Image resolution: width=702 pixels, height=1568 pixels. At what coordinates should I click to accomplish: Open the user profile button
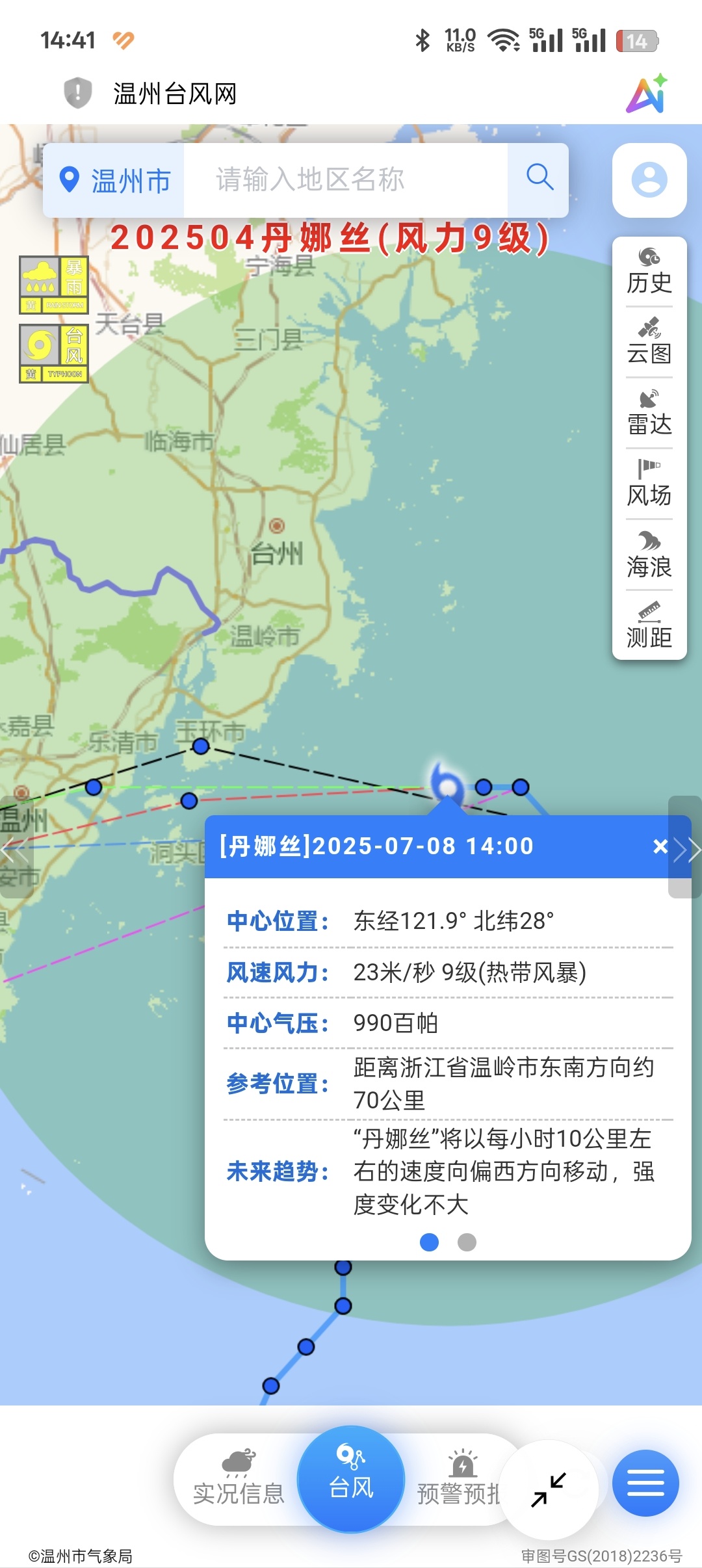649,180
